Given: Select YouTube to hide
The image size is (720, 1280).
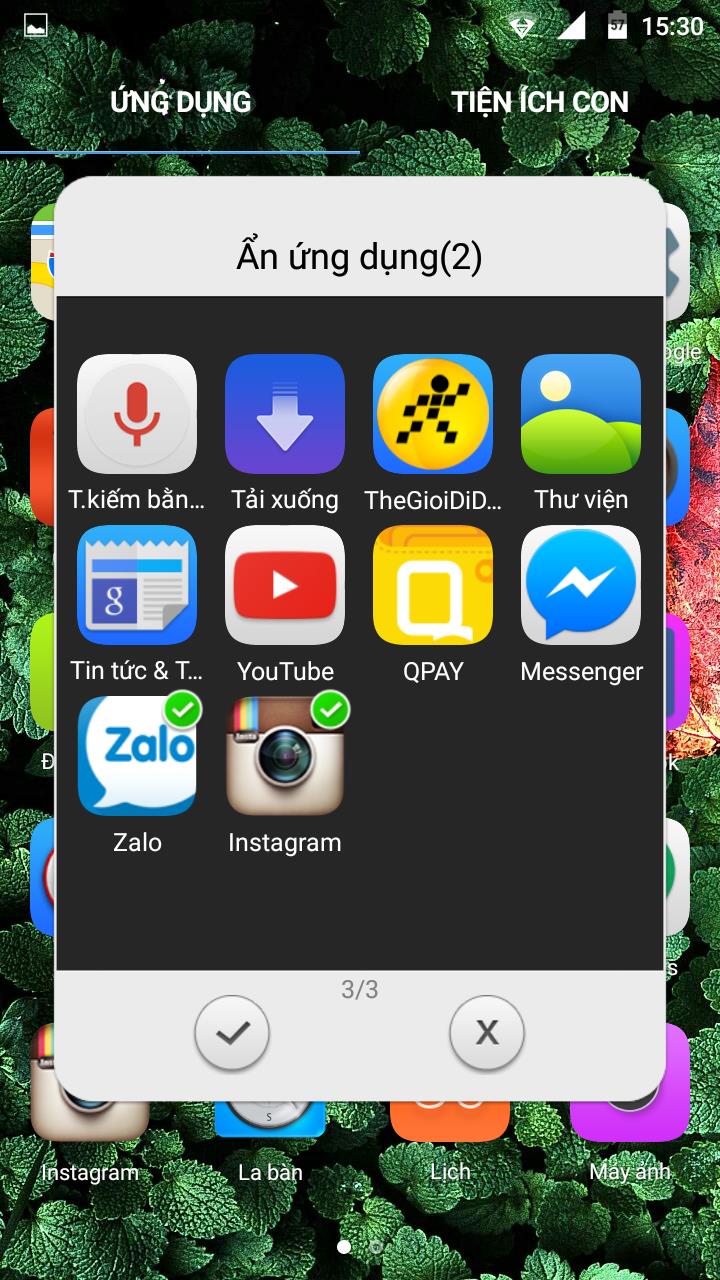Looking at the screenshot, I should (285, 585).
